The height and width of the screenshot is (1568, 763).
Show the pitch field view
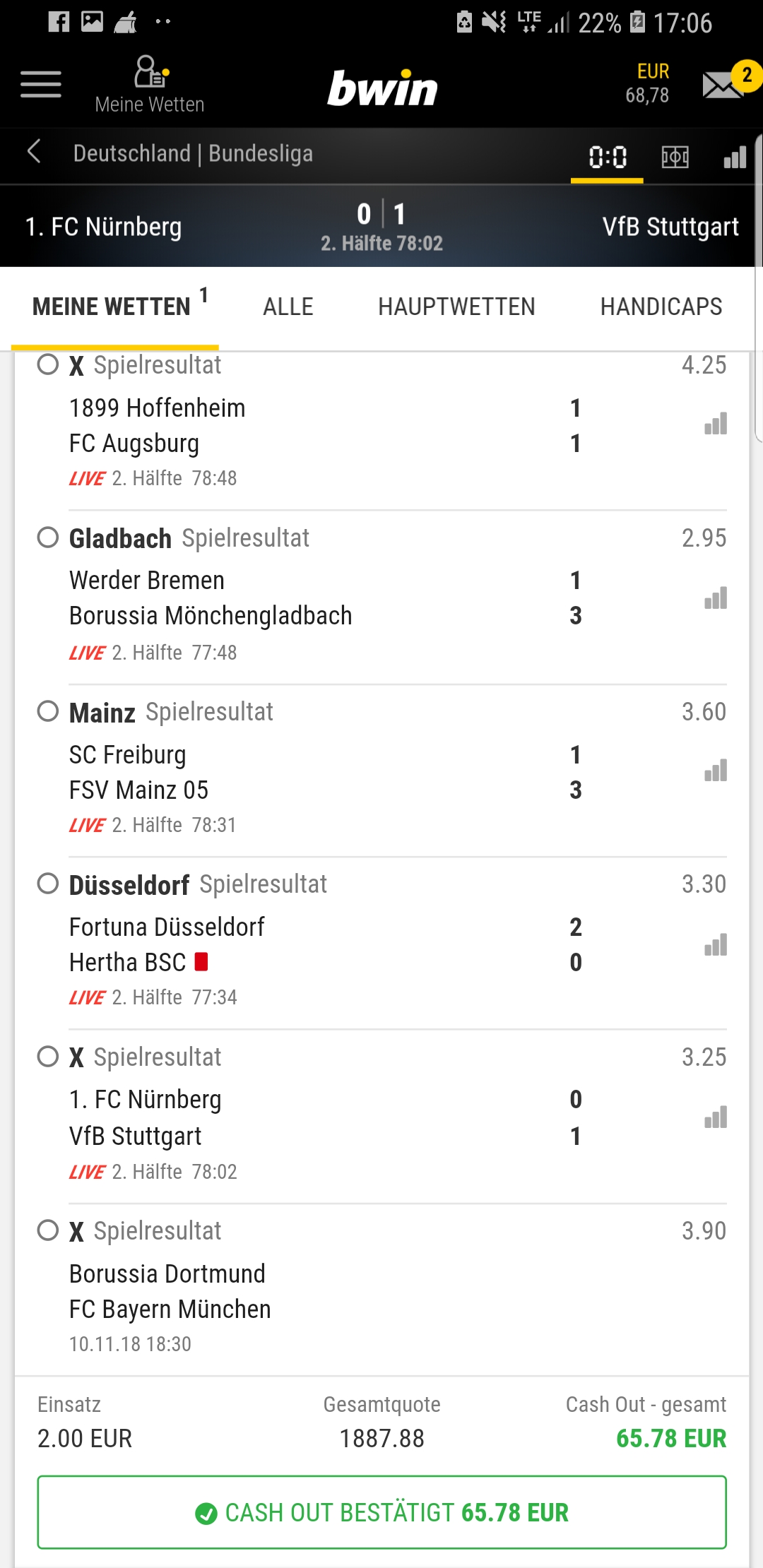(675, 157)
